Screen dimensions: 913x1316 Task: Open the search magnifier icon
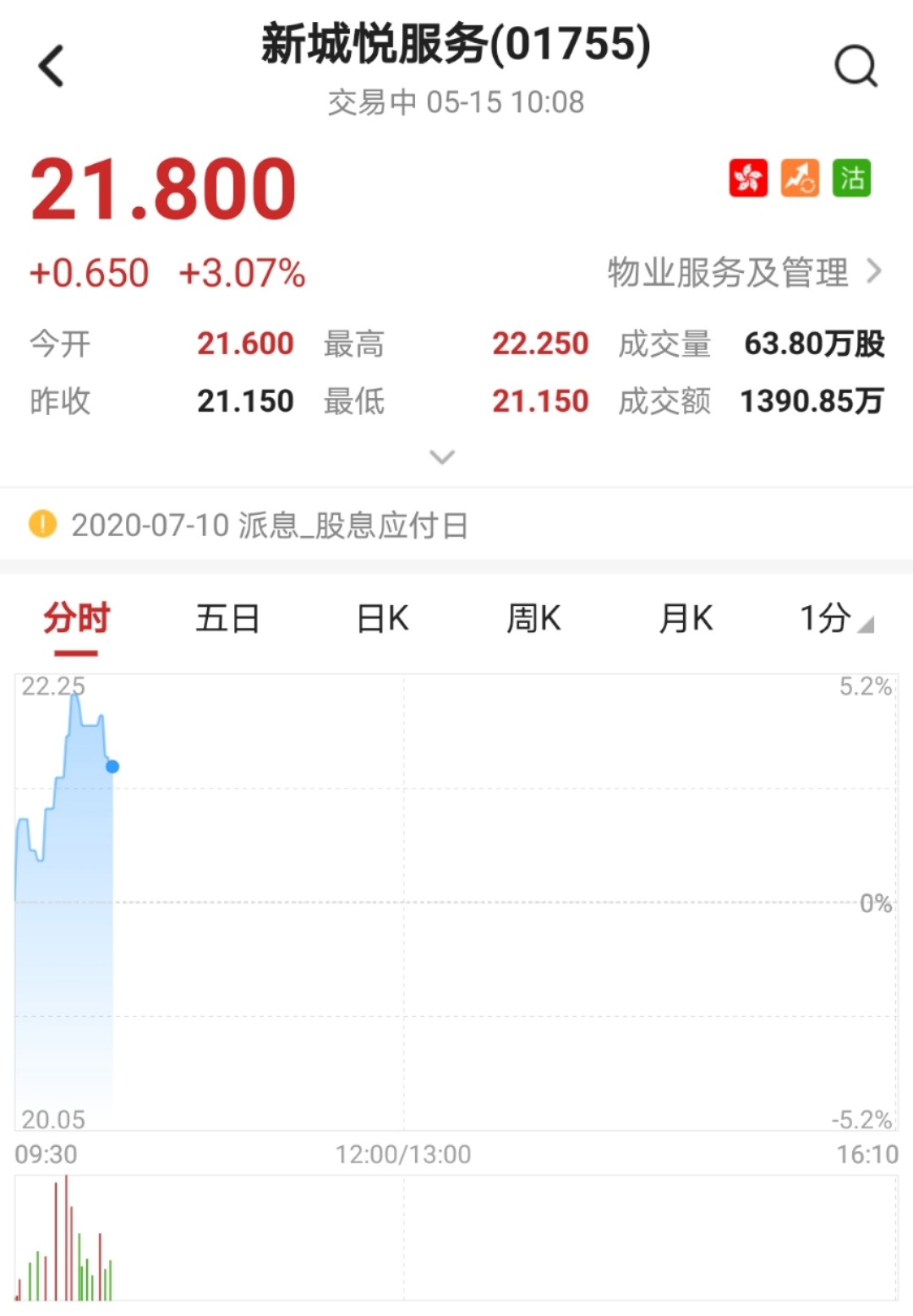tap(856, 66)
